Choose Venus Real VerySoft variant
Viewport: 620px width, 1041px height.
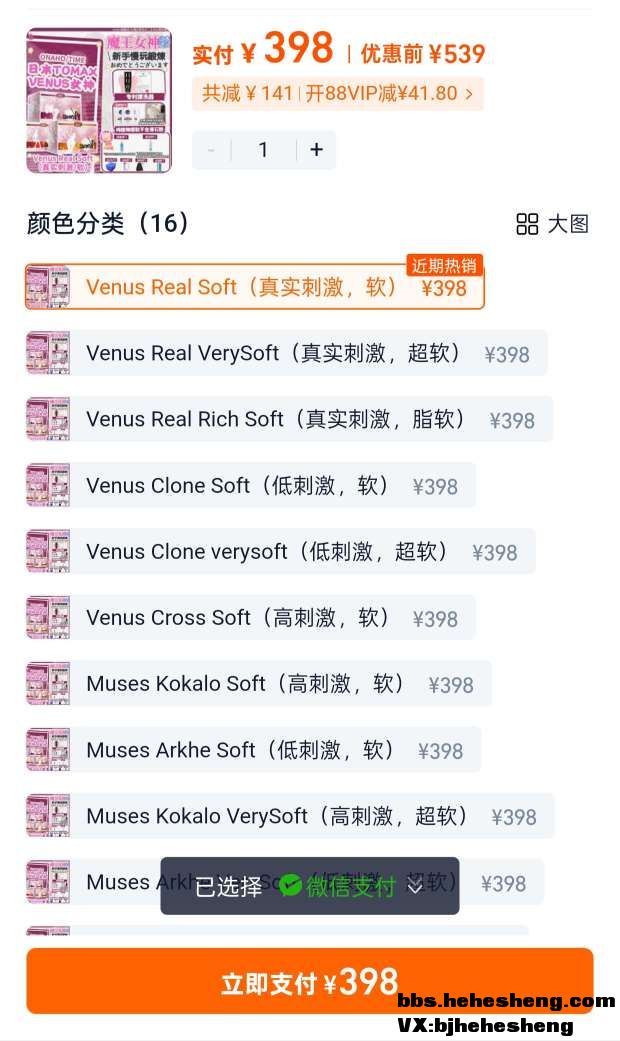(x=286, y=353)
